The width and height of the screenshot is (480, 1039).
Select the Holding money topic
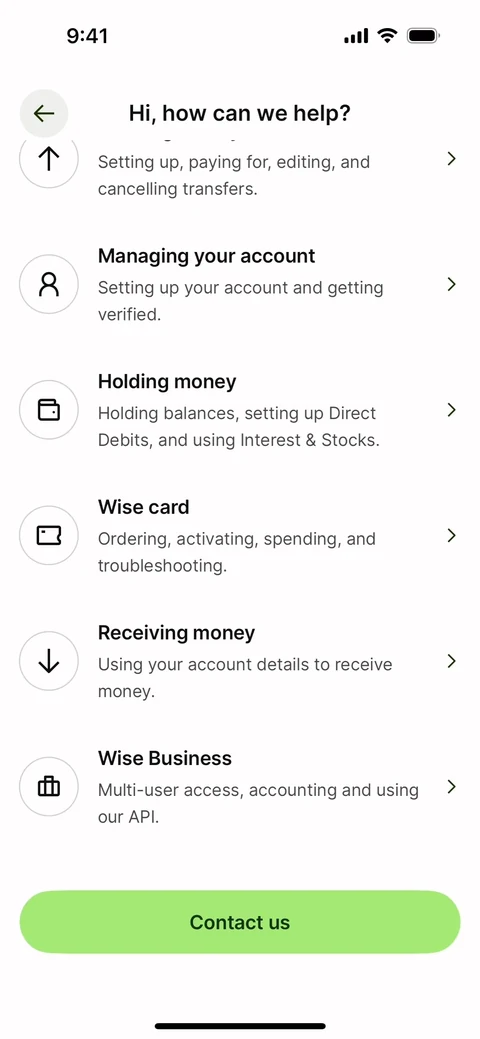[240, 410]
